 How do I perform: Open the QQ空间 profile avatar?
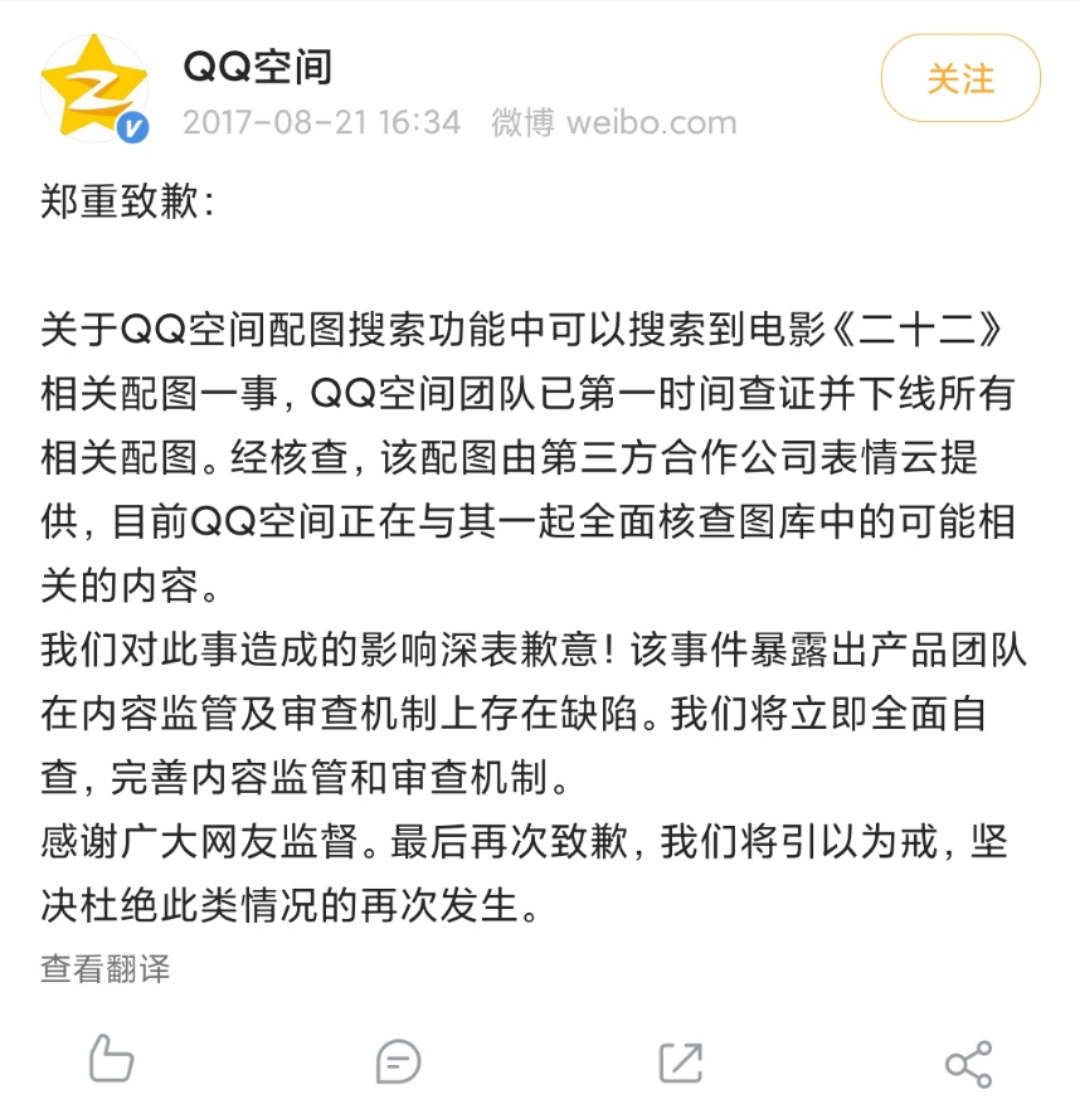(x=94, y=87)
